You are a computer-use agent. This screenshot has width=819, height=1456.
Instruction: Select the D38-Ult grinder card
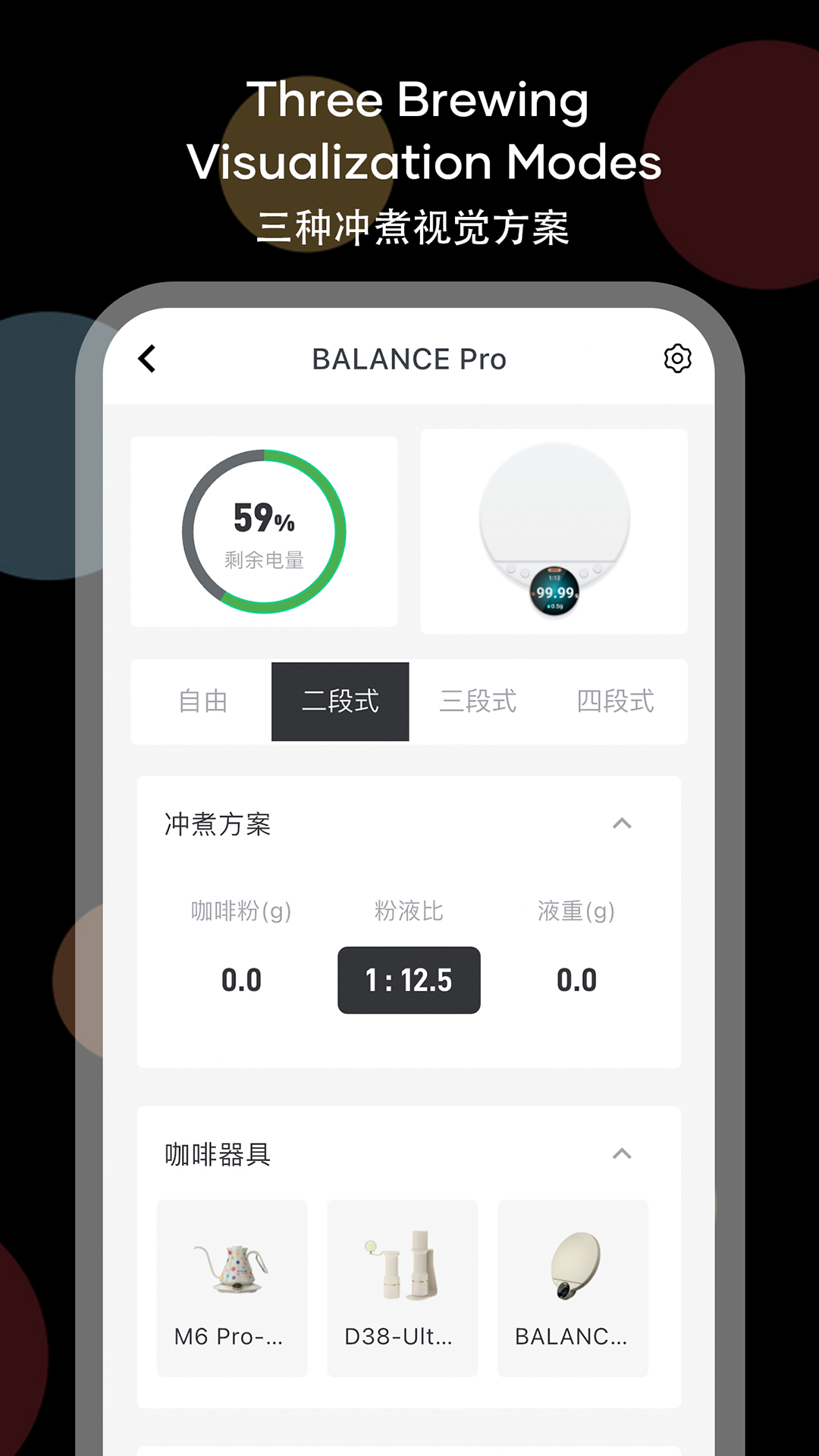point(401,1287)
